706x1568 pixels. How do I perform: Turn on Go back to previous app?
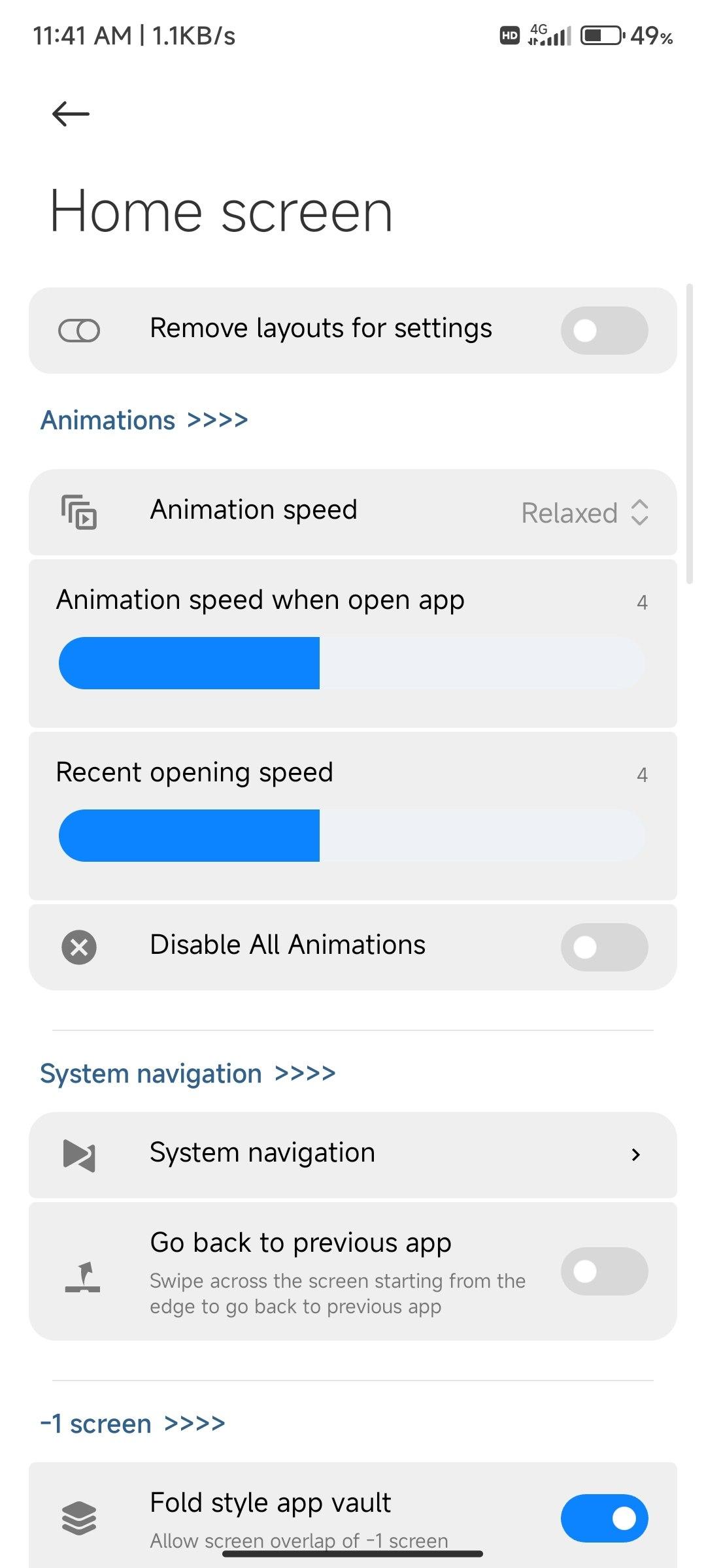[x=604, y=1271]
